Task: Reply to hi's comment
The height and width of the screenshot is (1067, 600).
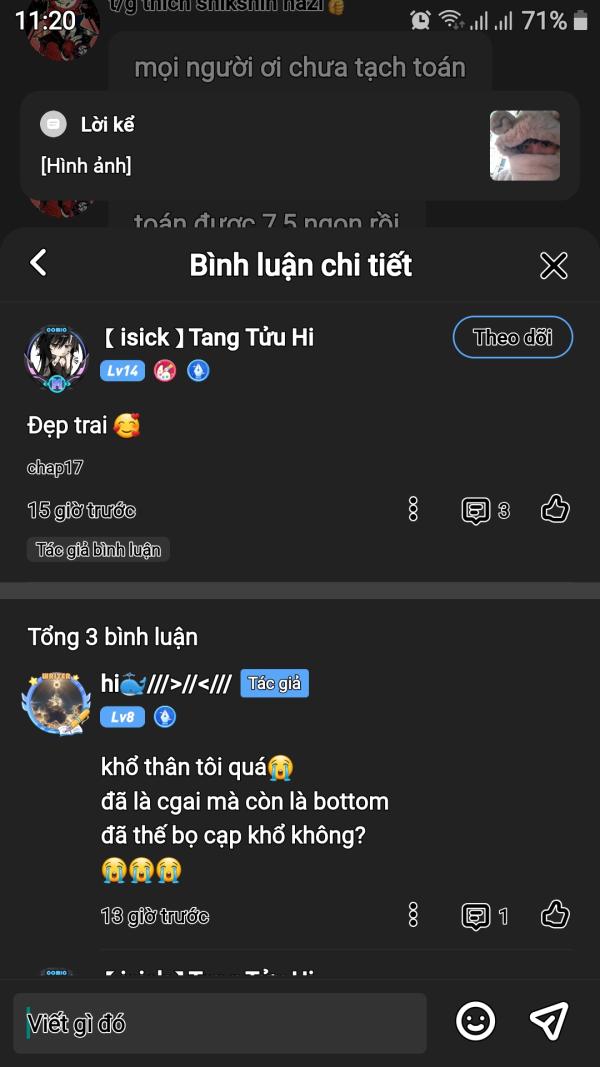Action: pyautogui.click(x=485, y=915)
